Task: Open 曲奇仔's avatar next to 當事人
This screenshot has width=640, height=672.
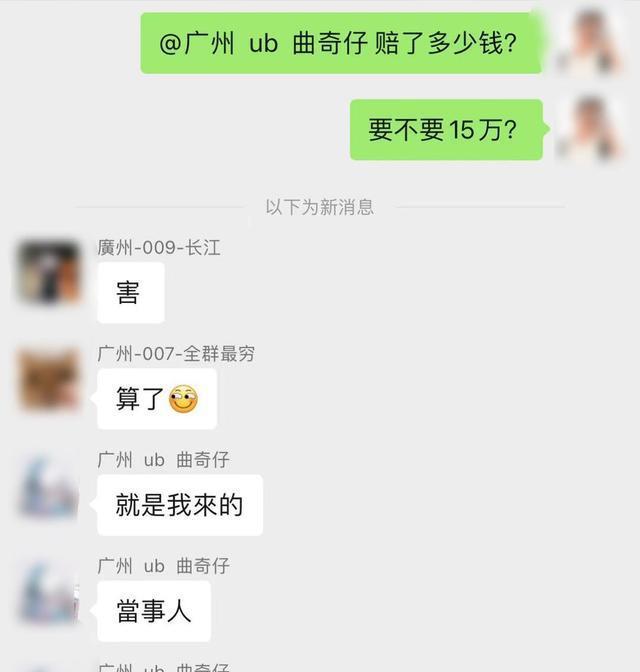Action: click(48, 591)
